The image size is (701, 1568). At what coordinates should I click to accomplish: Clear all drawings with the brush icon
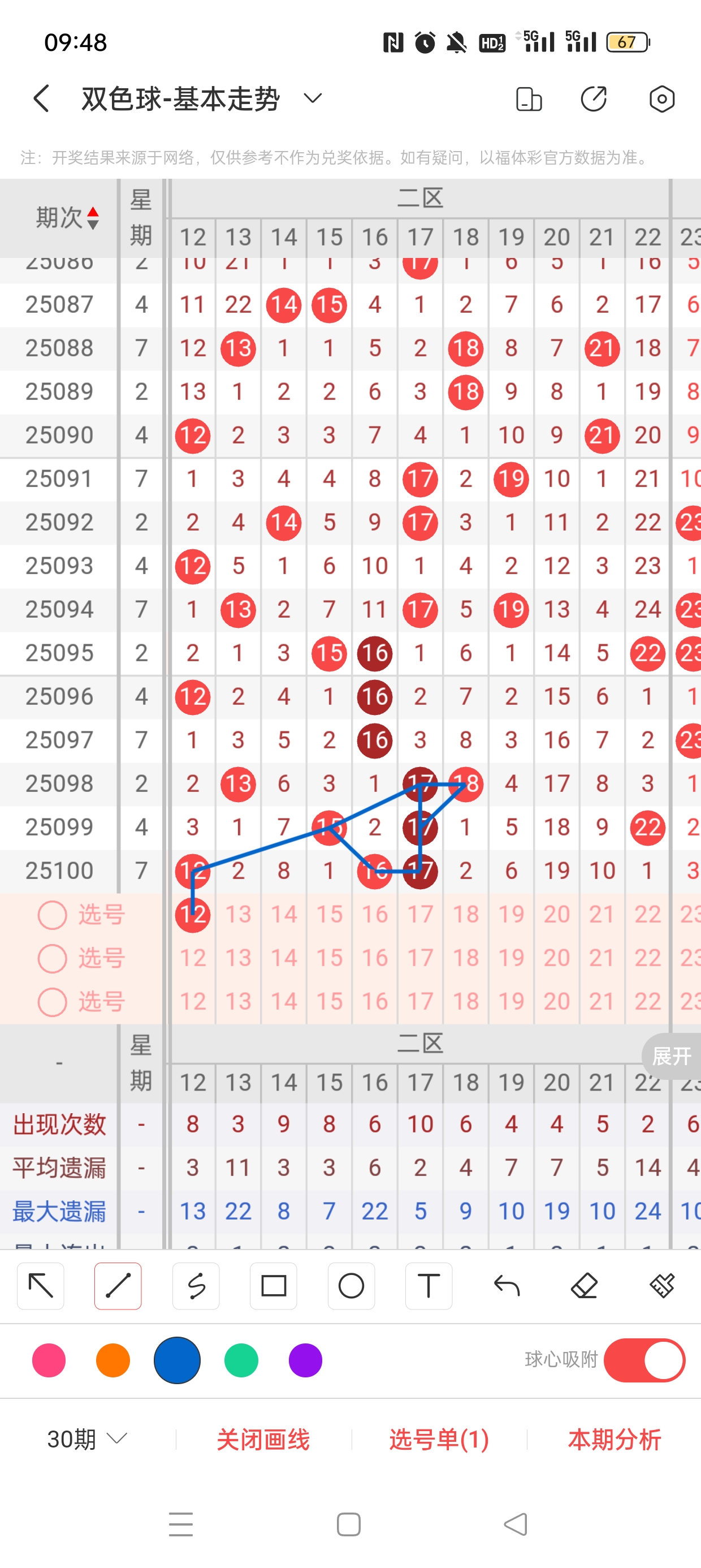(x=661, y=1286)
